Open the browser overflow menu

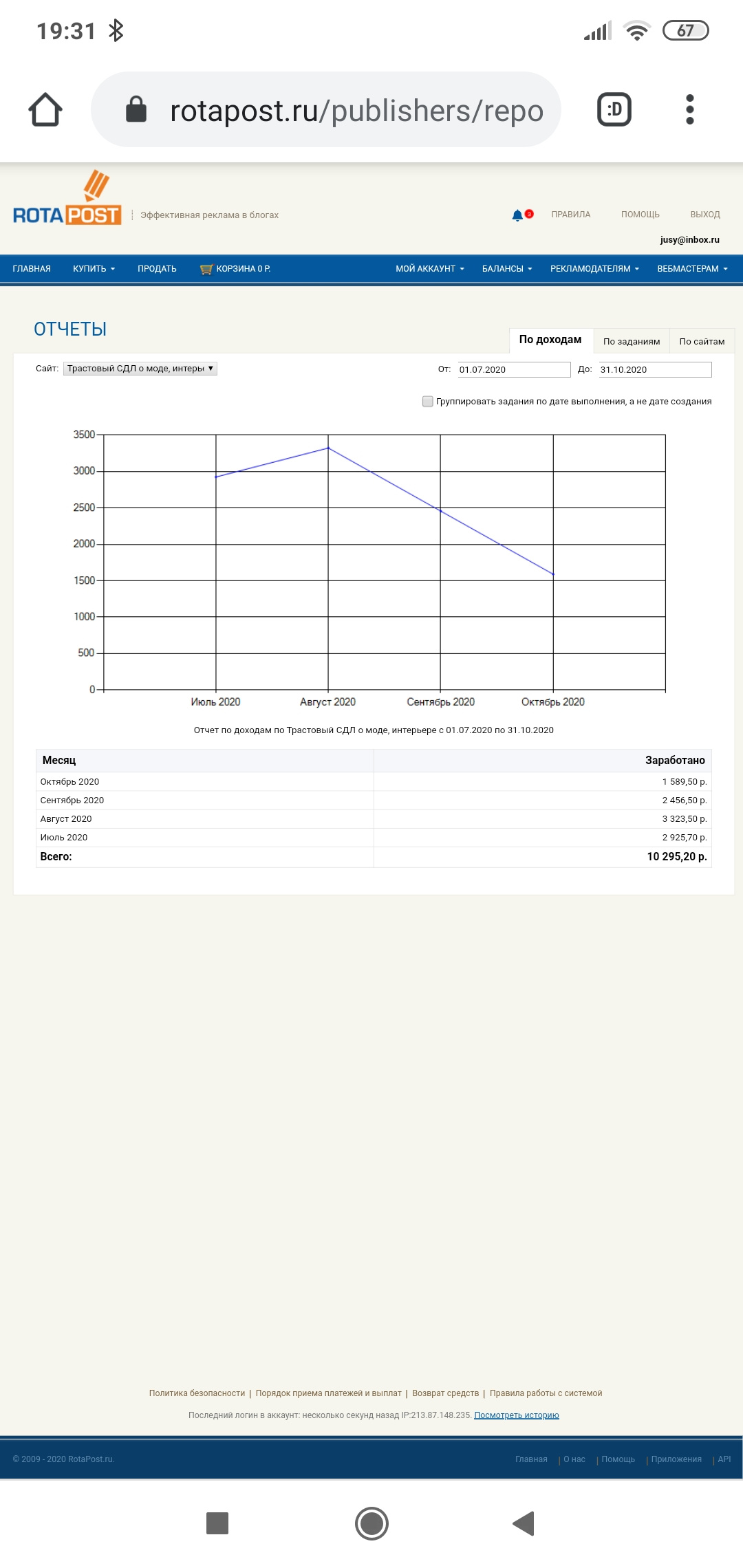click(689, 110)
